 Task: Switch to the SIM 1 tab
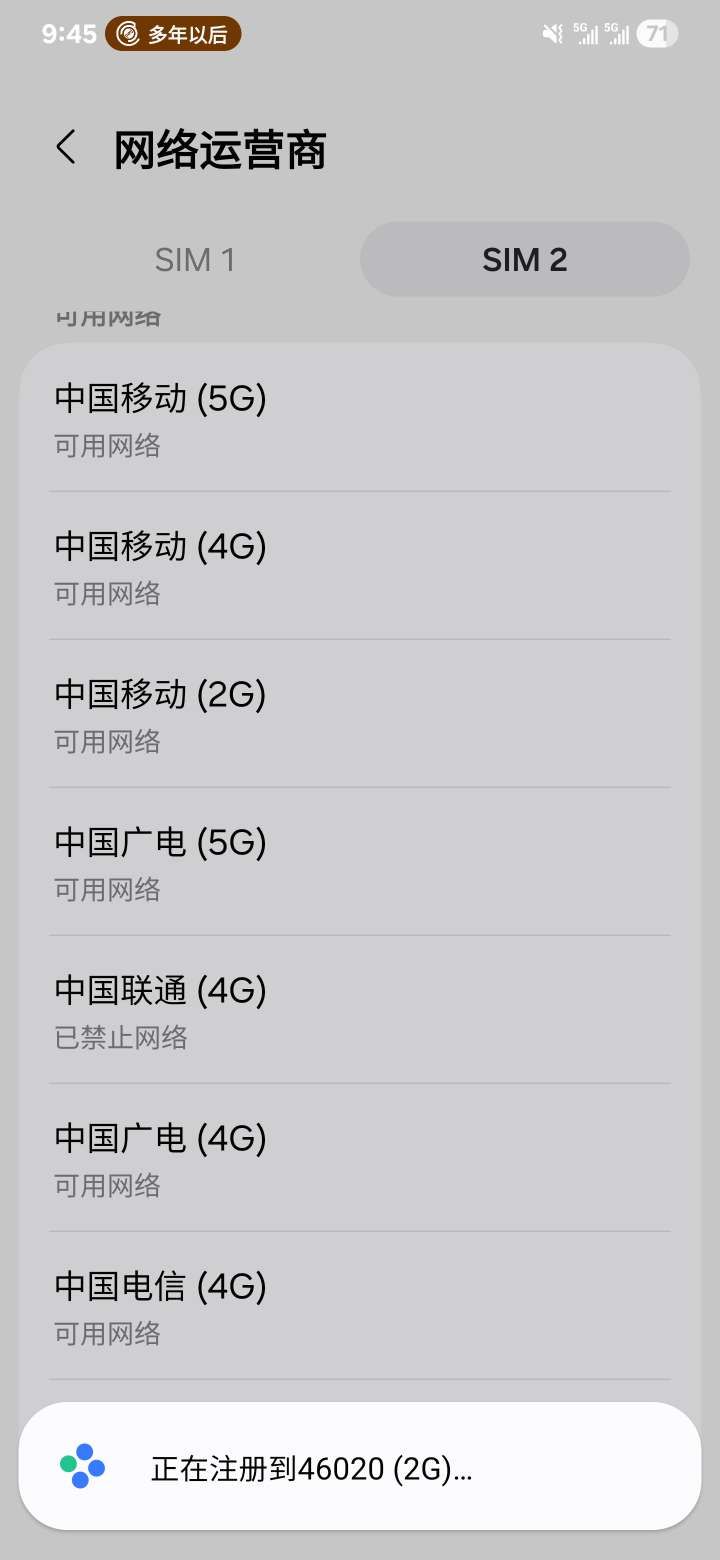pos(195,260)
